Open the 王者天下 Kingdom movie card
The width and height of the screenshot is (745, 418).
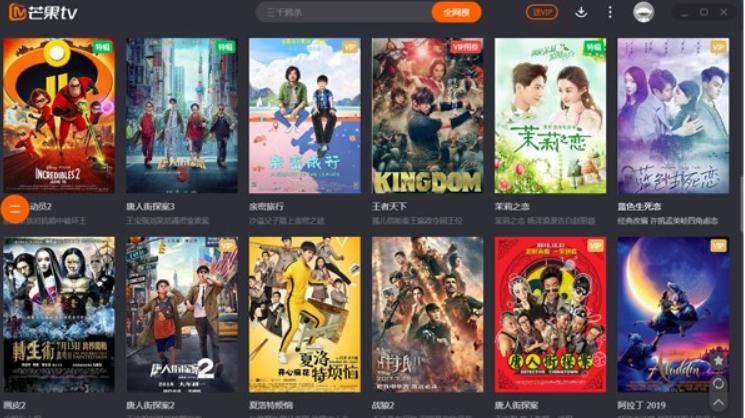[427, 115]
